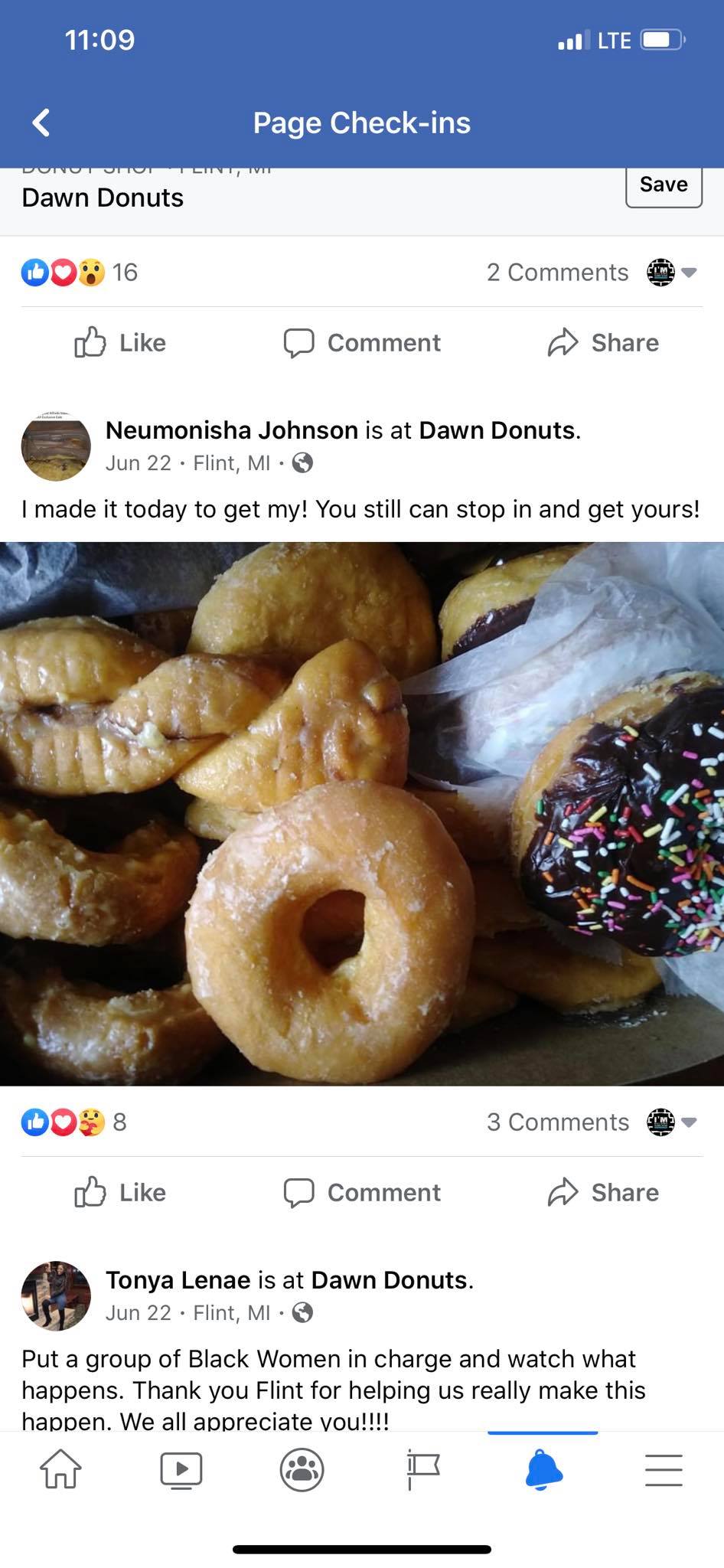724x1568 pixels.
Task: Share Neumonisha Johnson's donut post
Action: [x=603, y=1193]
